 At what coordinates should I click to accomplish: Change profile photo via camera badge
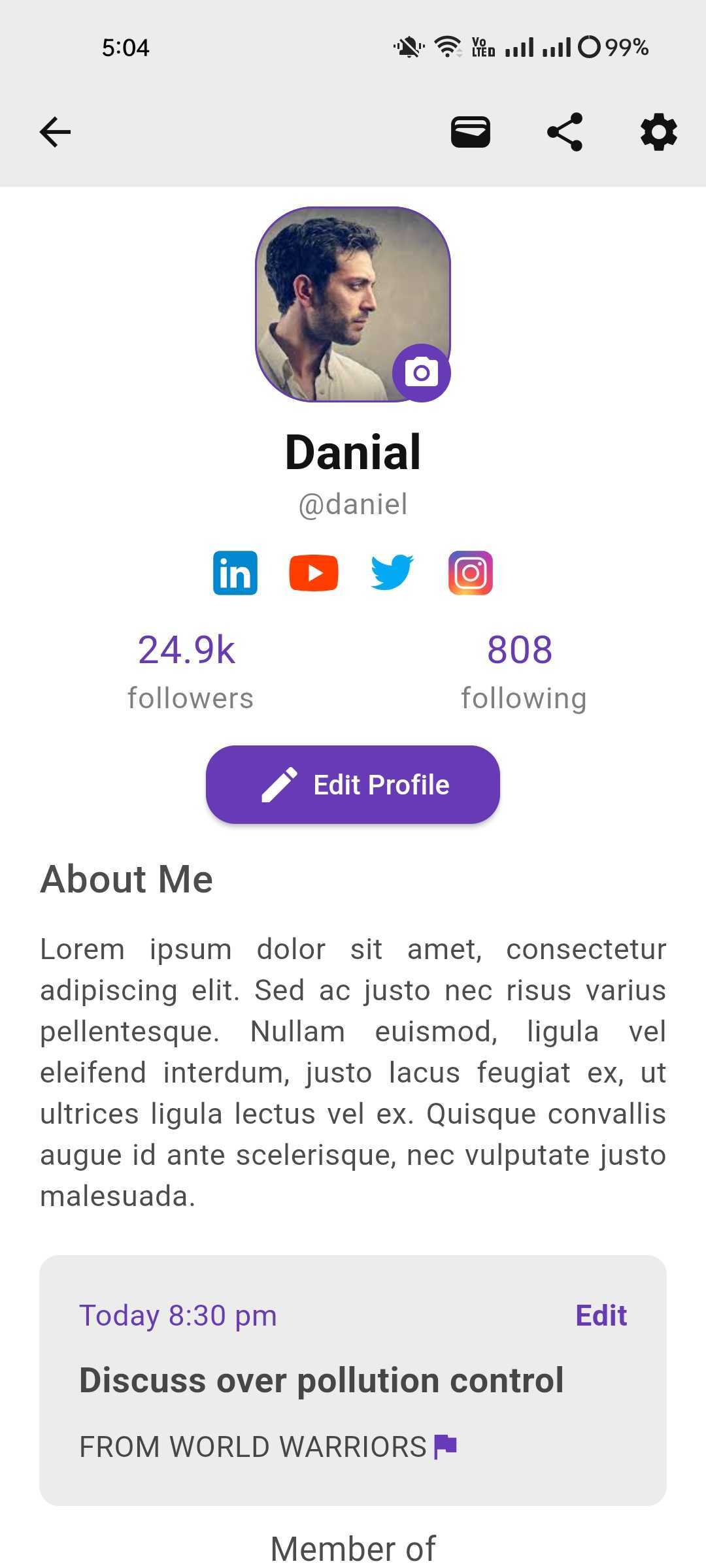(421, 372)
